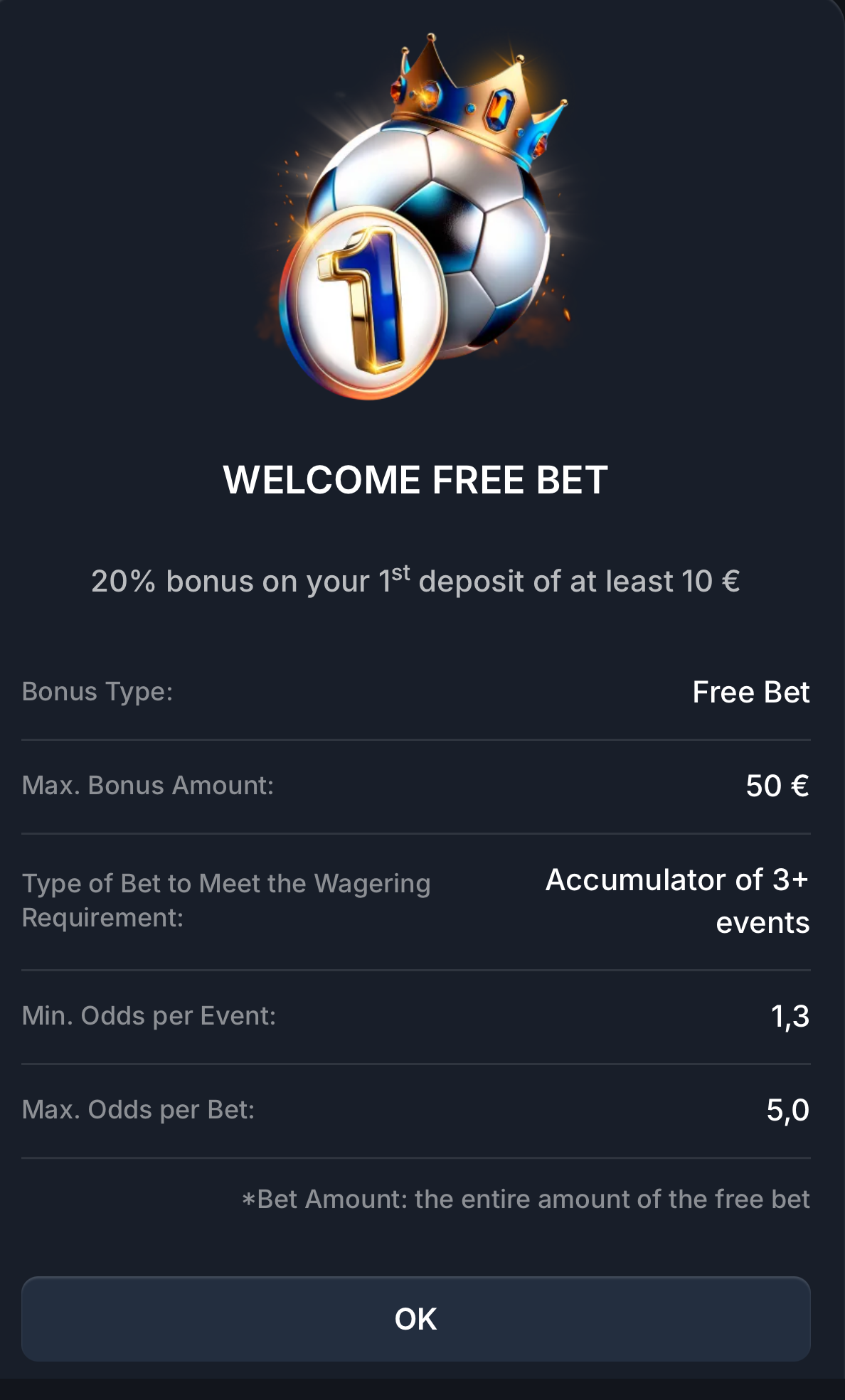Tap OK to dismiss the free bet dialog
845x1400 pixels.
[415, 1319]
